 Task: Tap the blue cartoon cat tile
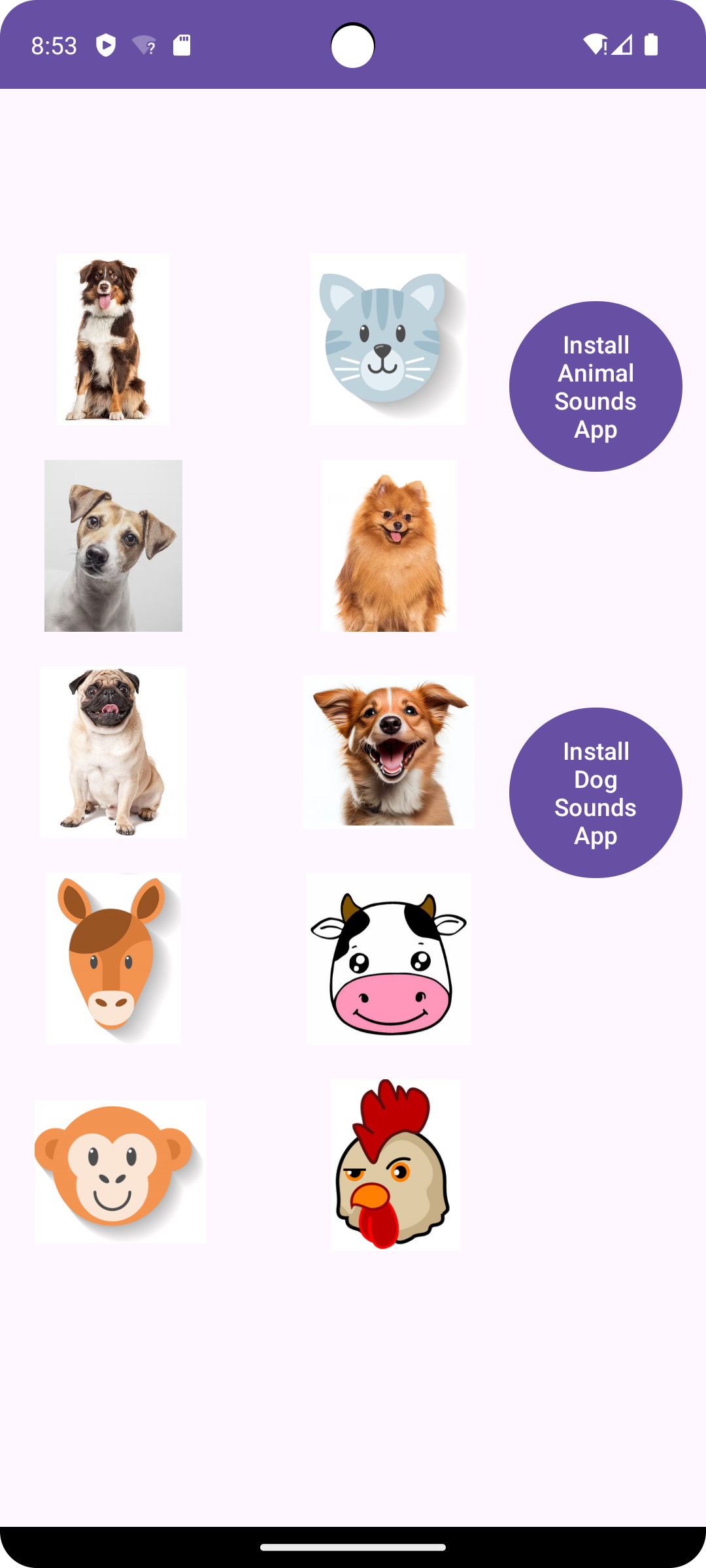click(x=388, y=339)
